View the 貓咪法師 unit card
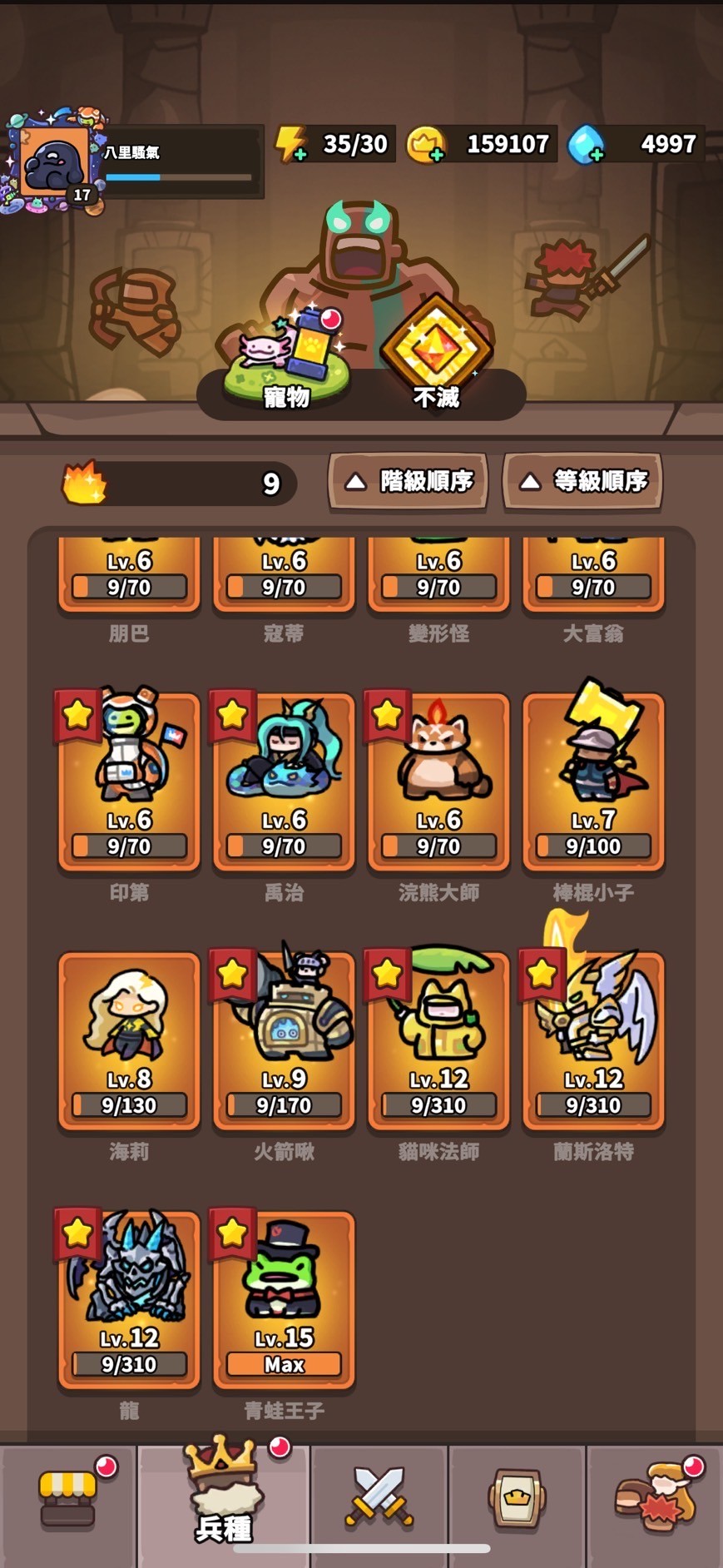723x1568 pixels. click(x=438, y=1040)
